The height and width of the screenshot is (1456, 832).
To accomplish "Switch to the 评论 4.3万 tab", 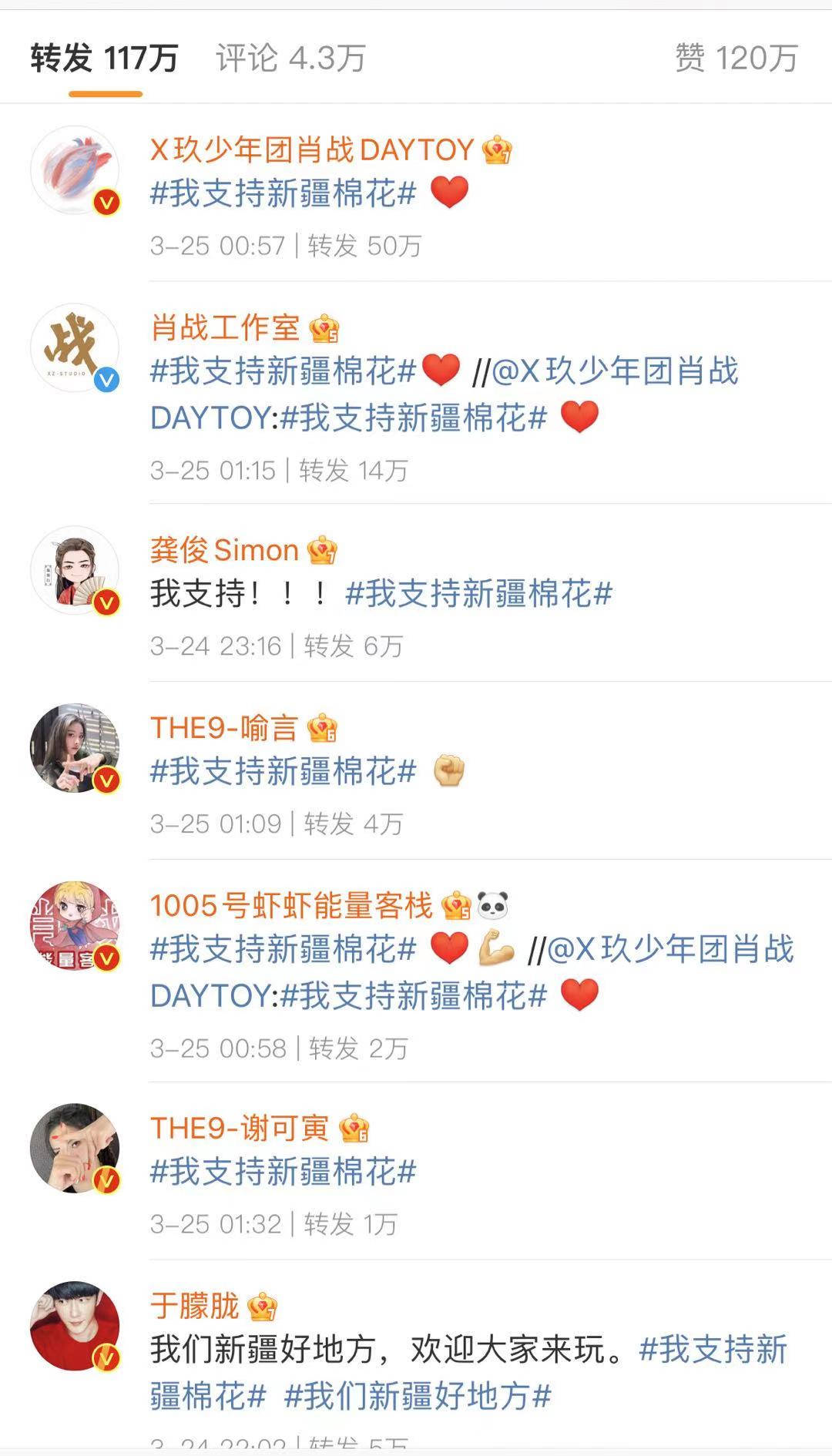I will coord(290,59).
